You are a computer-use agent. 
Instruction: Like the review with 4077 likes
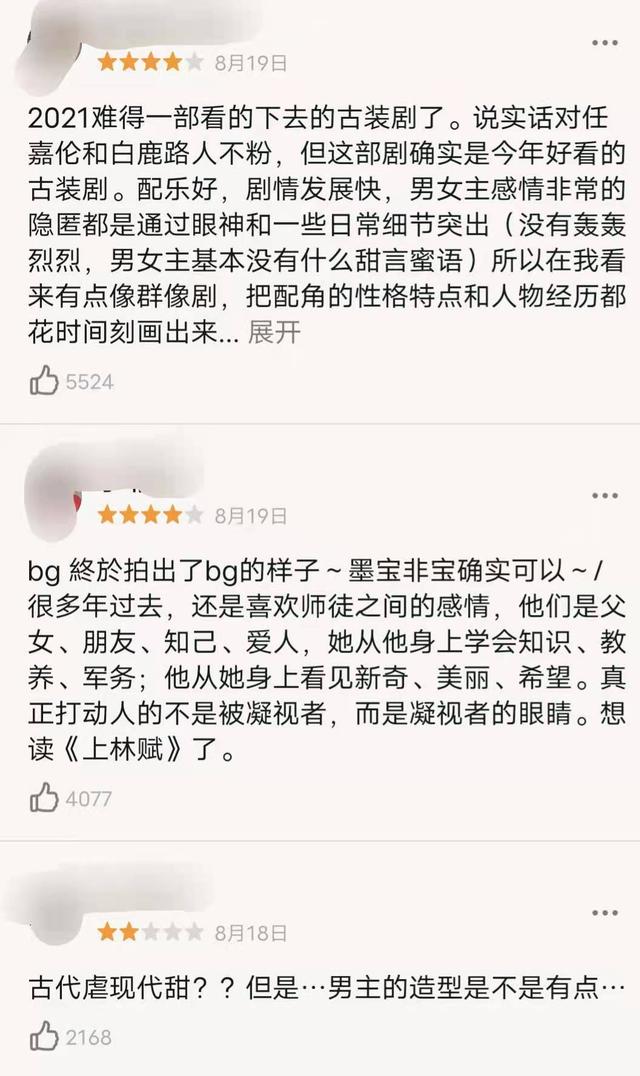coord(45,798)
